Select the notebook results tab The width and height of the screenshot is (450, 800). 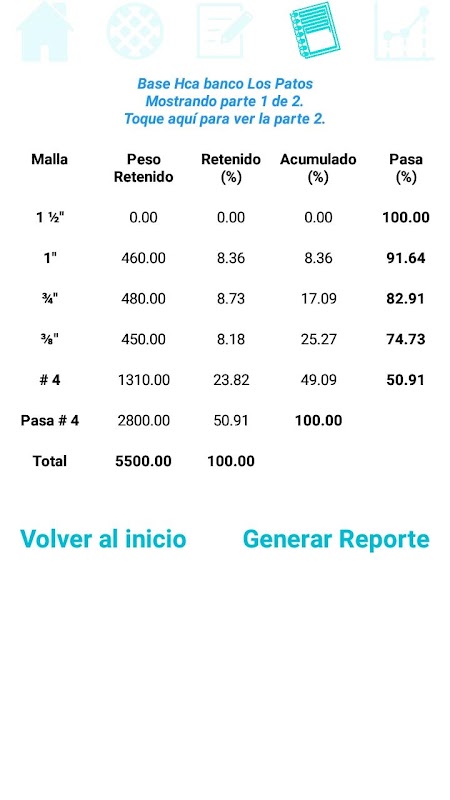[x=315, y=31]
